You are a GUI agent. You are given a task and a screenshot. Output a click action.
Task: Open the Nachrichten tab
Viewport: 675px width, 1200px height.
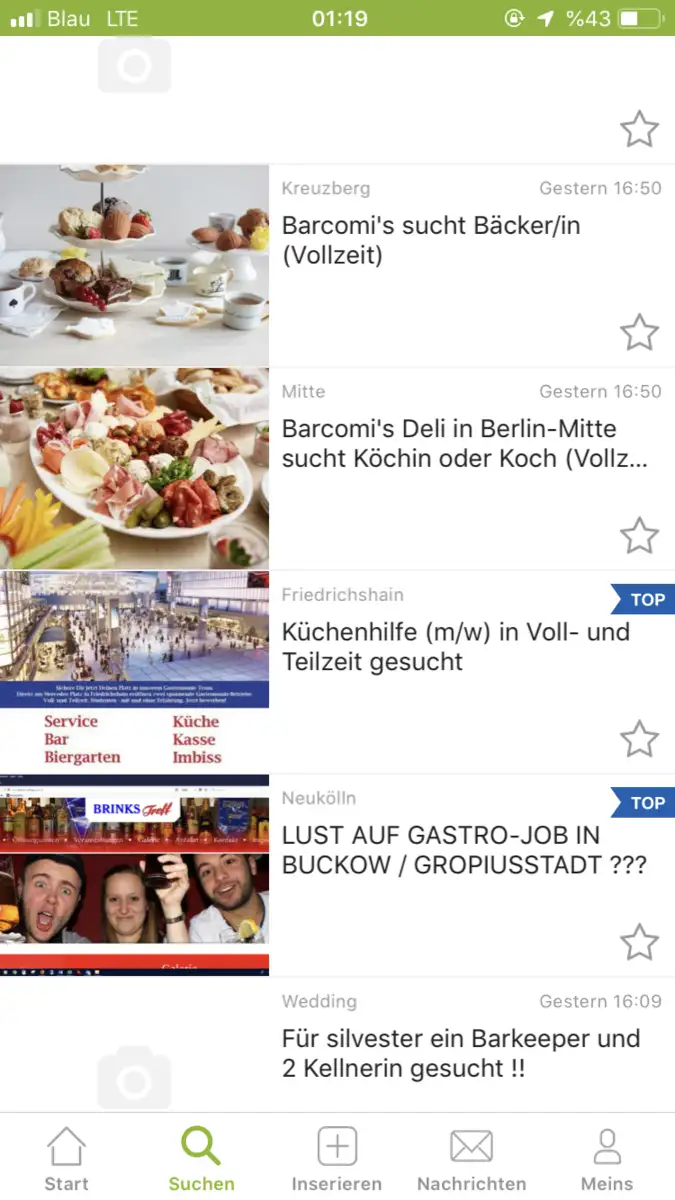pos(471,1158)
